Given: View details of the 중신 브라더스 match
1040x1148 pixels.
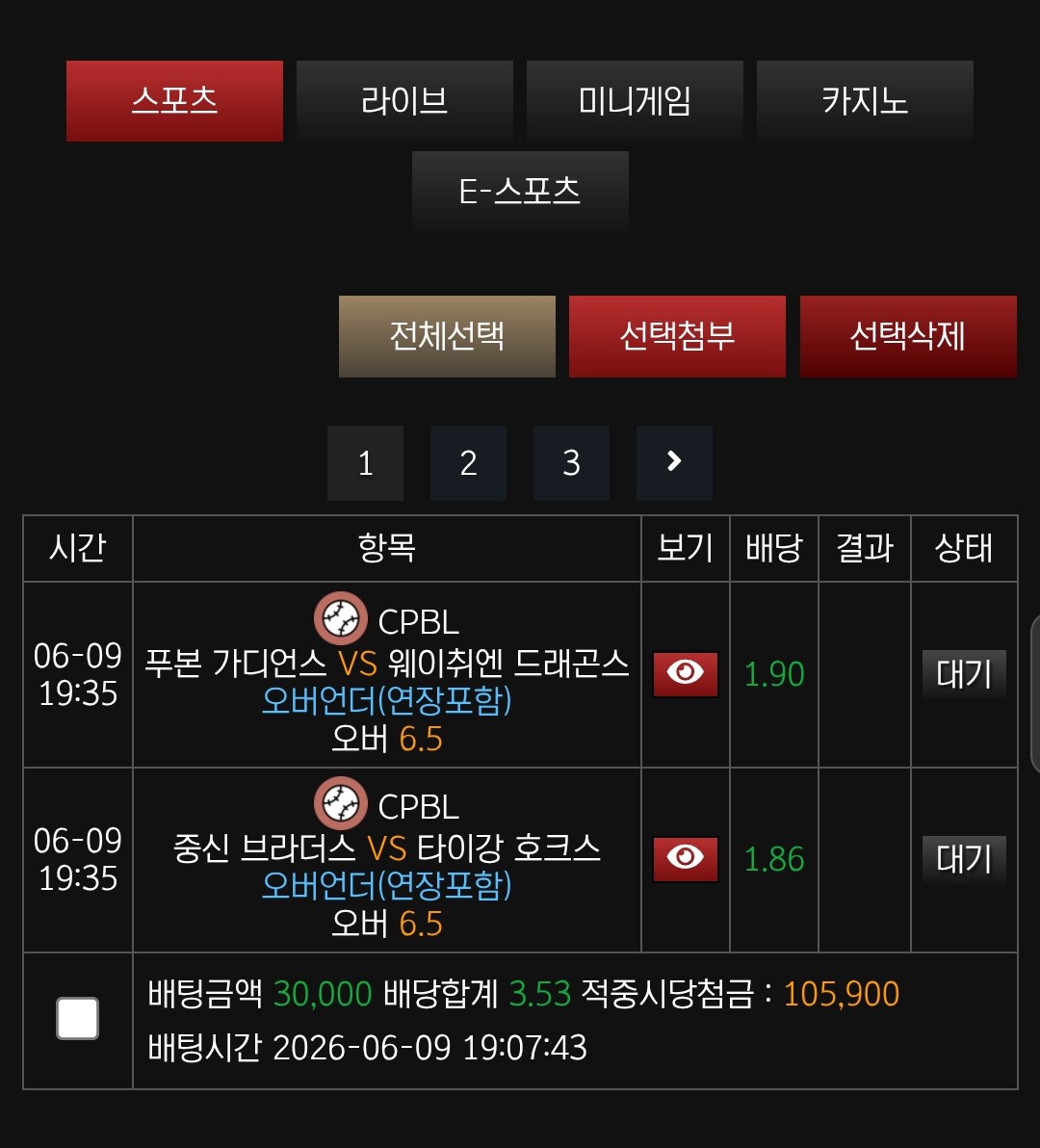Looking at the screenshot, I should [x=685, y=859].
